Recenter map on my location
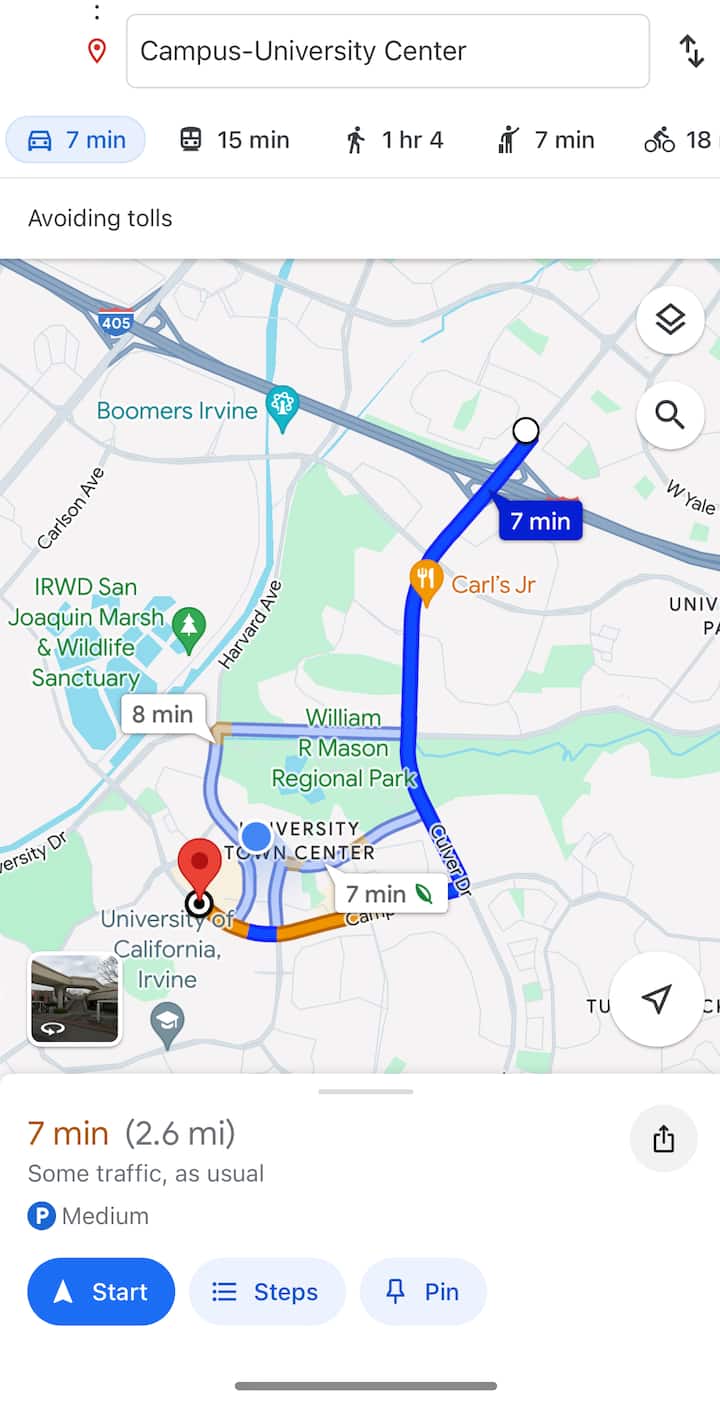Image resolution: width=720 pixels, height=1404 pixels. click(x=656, y=999)
